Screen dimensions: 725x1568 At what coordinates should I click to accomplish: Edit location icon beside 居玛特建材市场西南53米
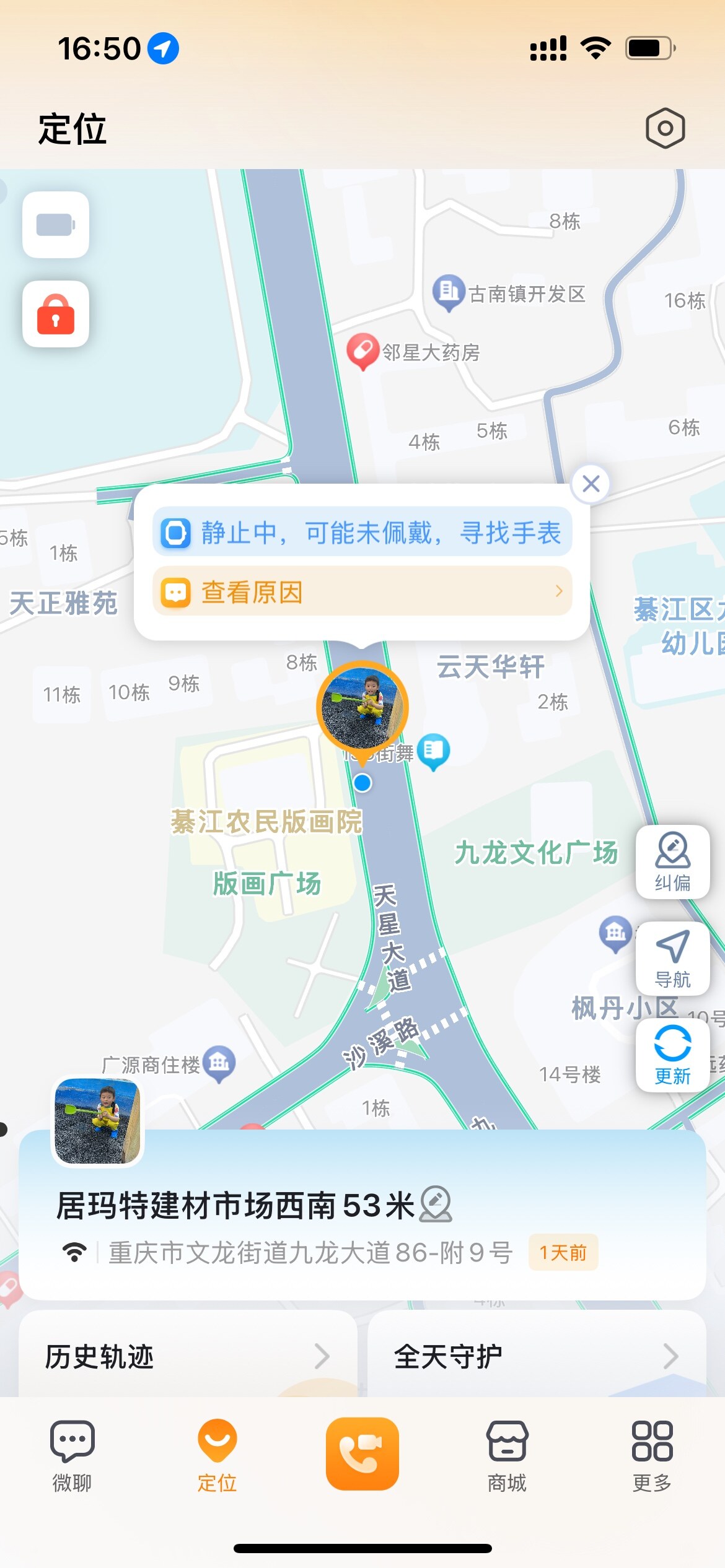tap(436, 1204)
